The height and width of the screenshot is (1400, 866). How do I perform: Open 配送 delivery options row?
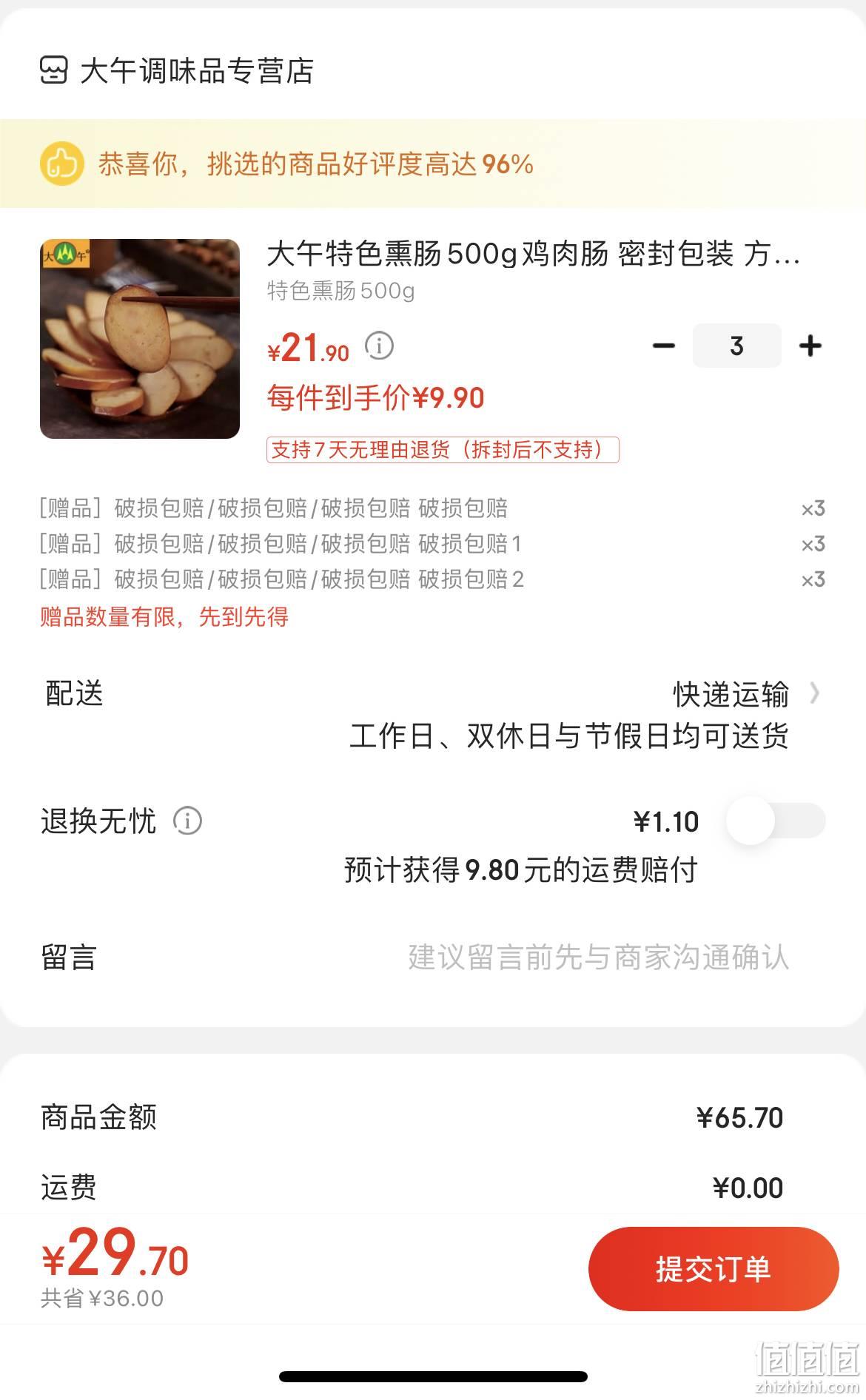pyautogui.click(x=433, y=714)
